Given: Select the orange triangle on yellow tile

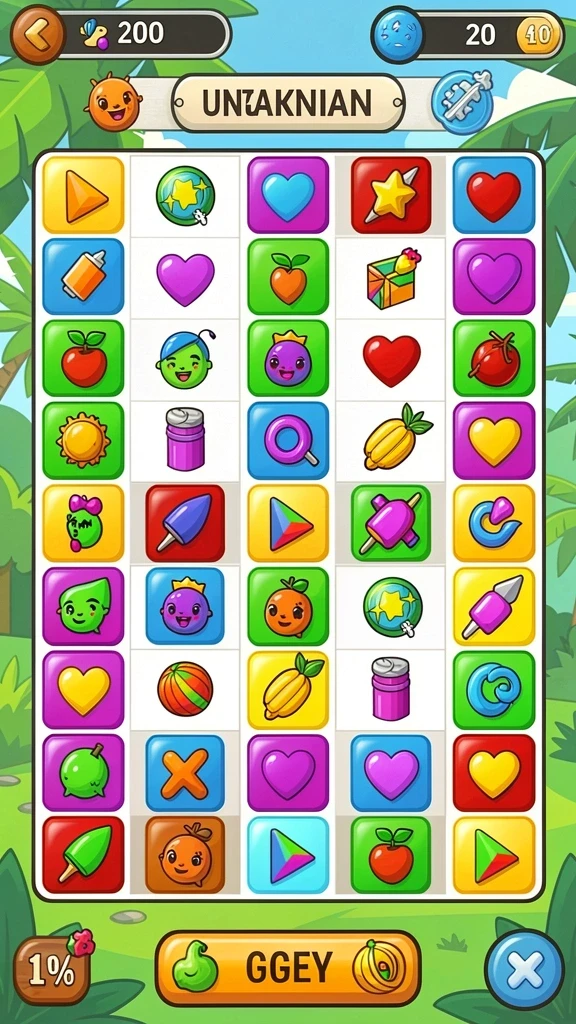Looking at the screenshot, I should click(83, 195).
